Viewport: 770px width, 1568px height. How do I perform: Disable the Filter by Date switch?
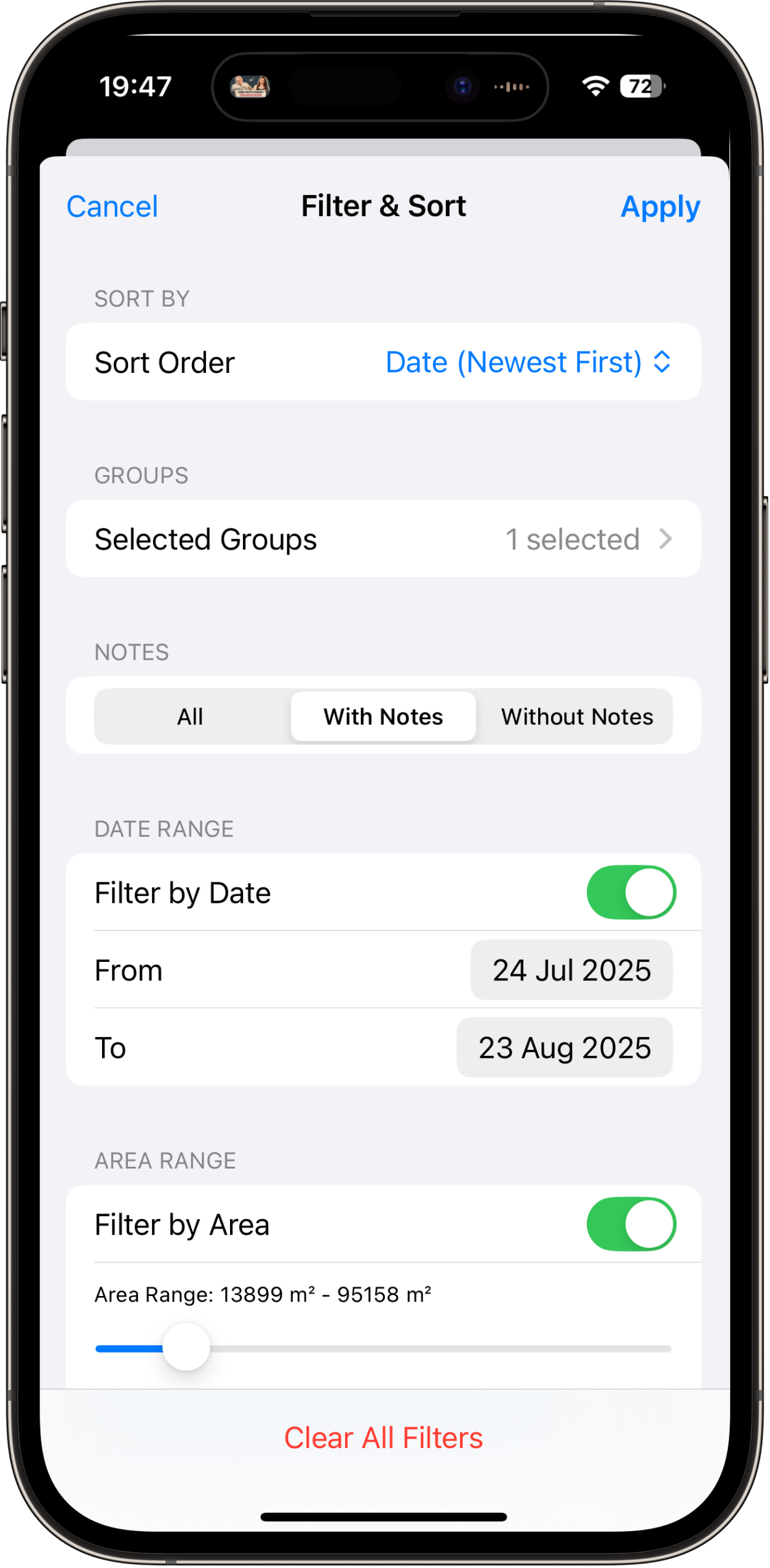pos(630,892)
